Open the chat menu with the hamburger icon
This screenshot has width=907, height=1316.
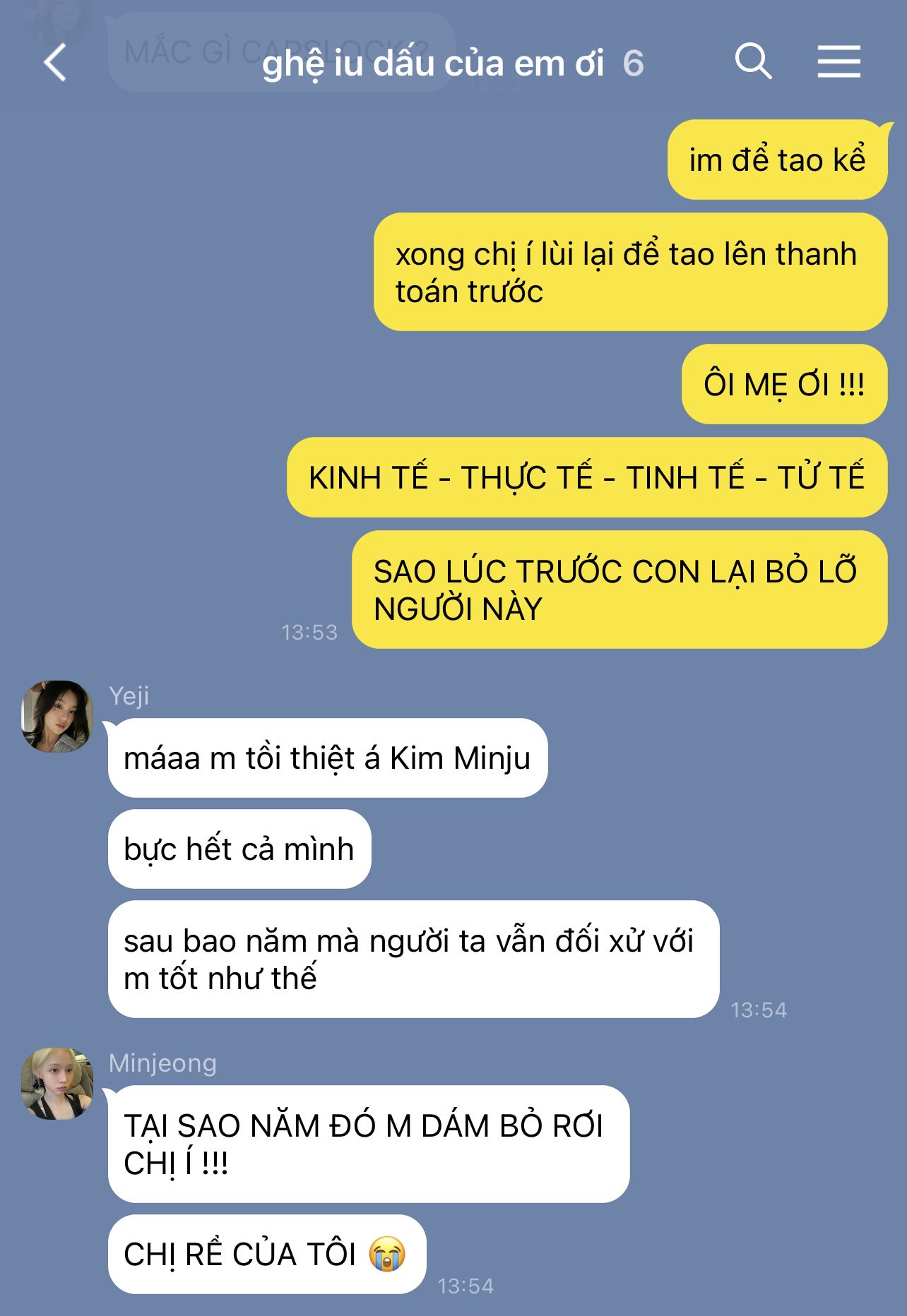[838, 61]
